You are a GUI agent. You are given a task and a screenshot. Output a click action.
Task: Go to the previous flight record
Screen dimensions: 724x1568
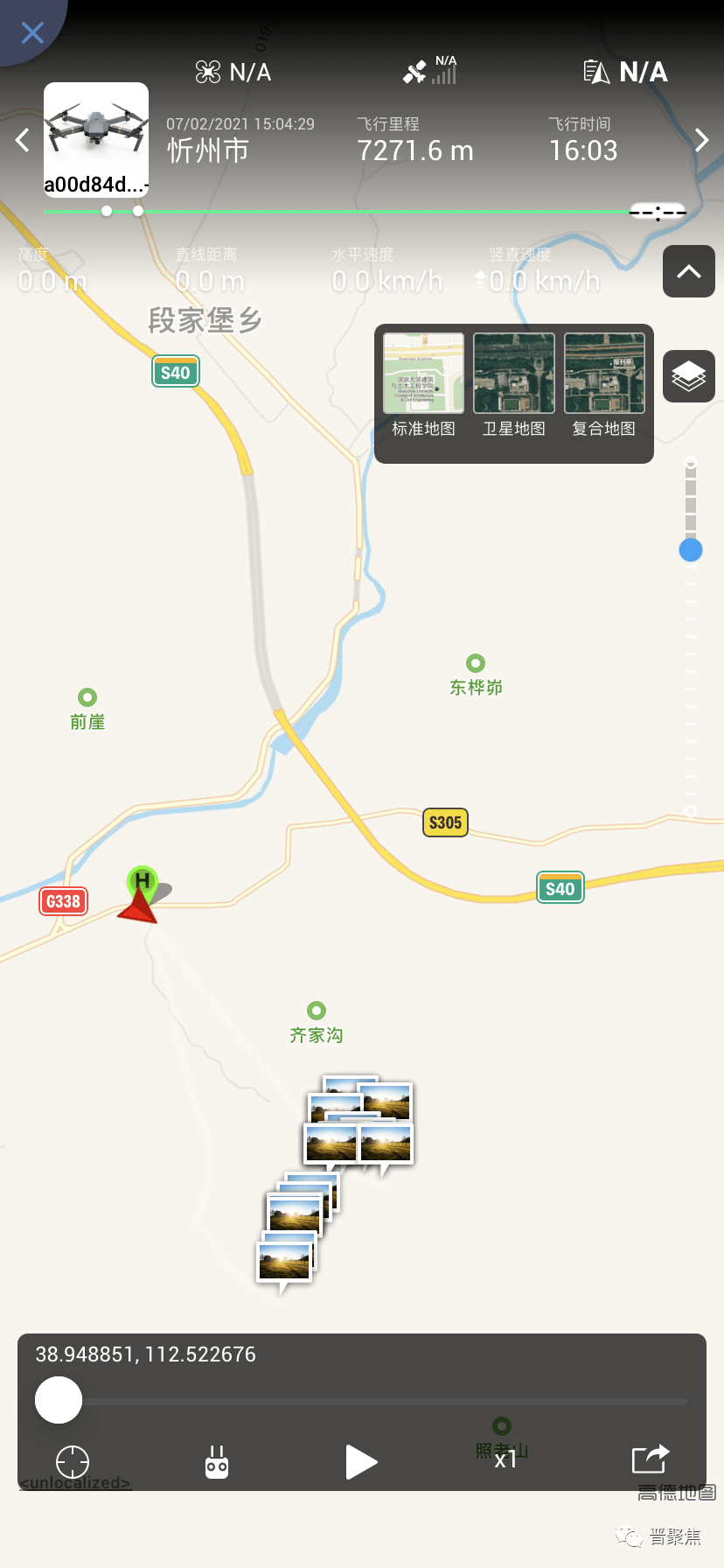[x=23, y=140]
